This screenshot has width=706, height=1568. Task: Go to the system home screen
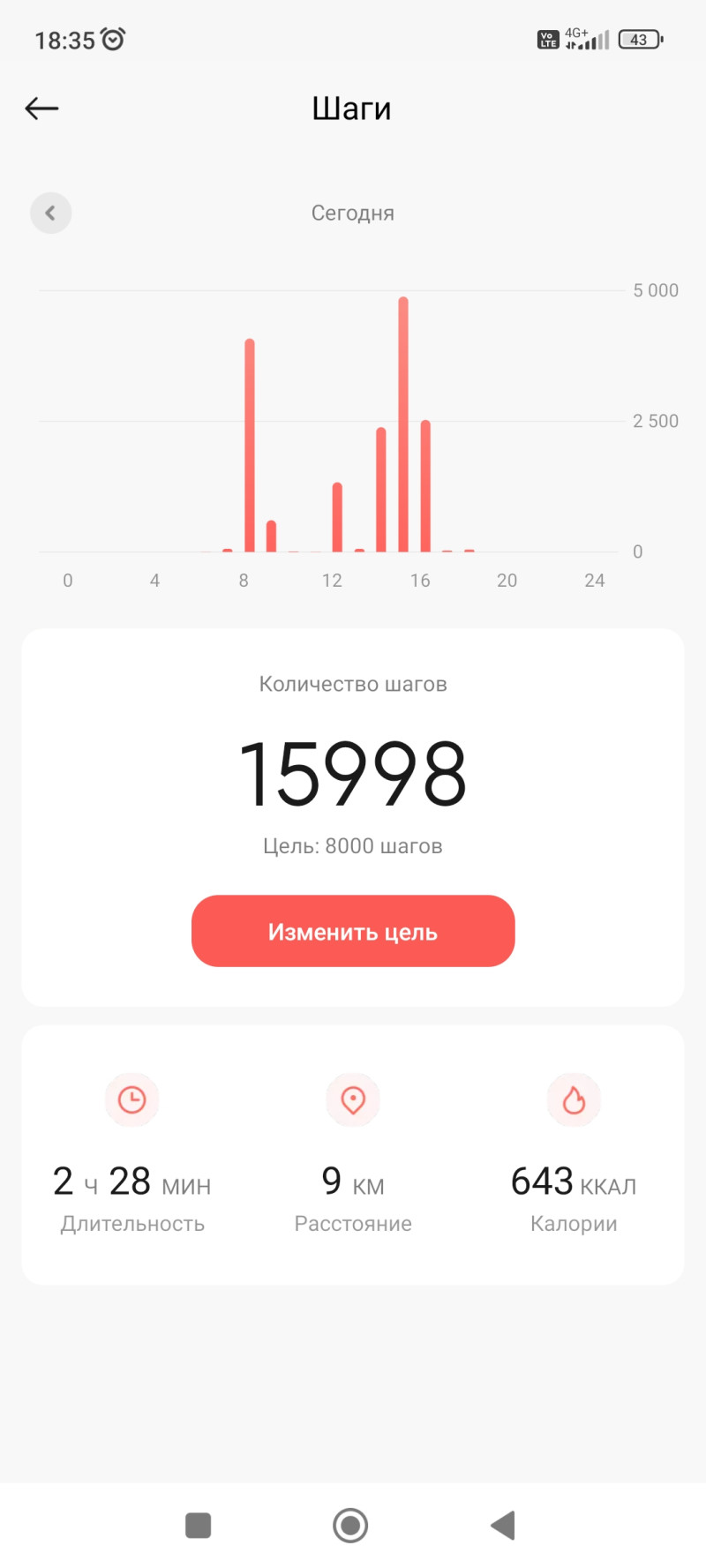pyautogui.click(x=350, y=1525)
